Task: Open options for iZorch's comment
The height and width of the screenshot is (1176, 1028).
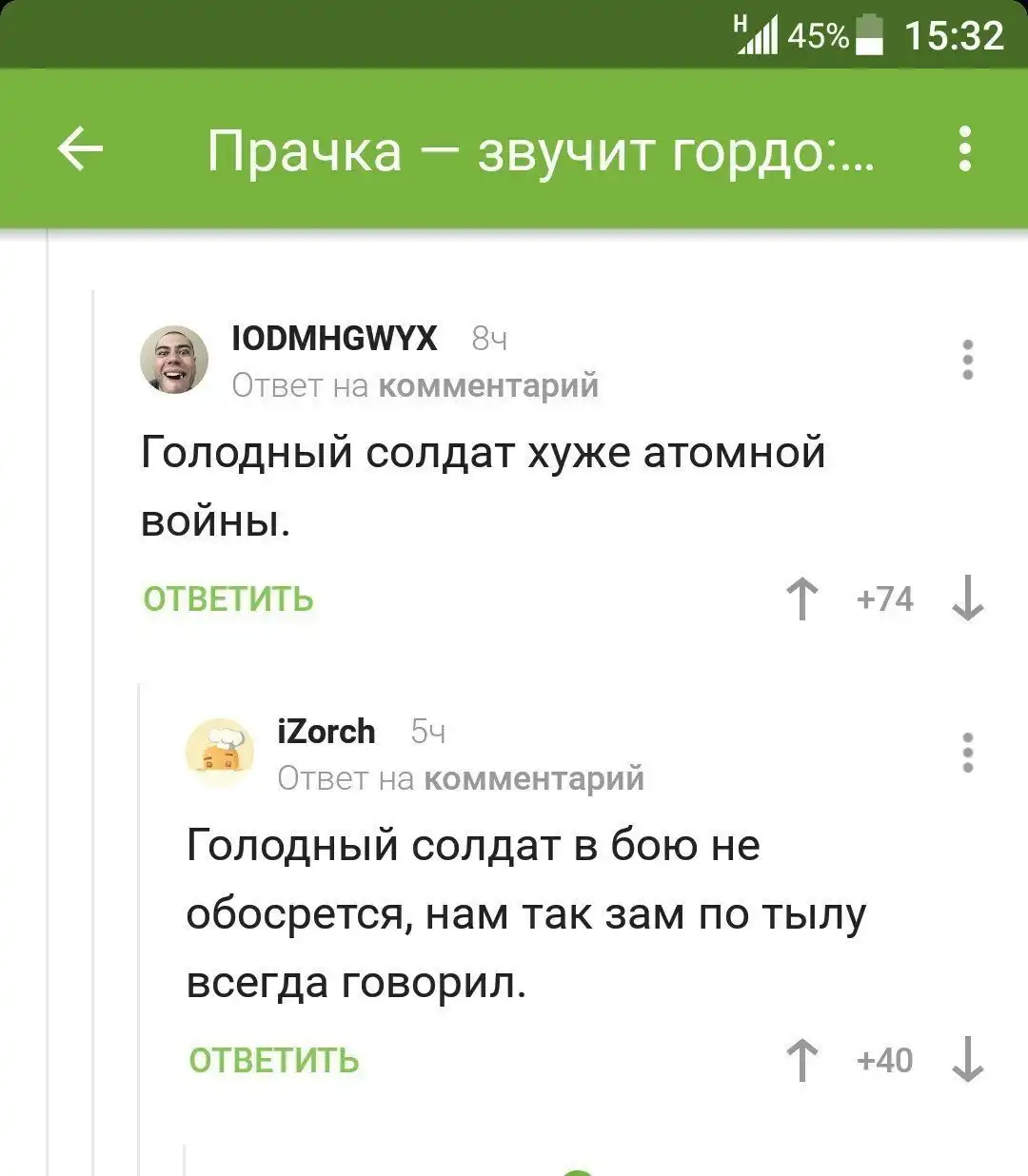Action: [x=967, y=752]
